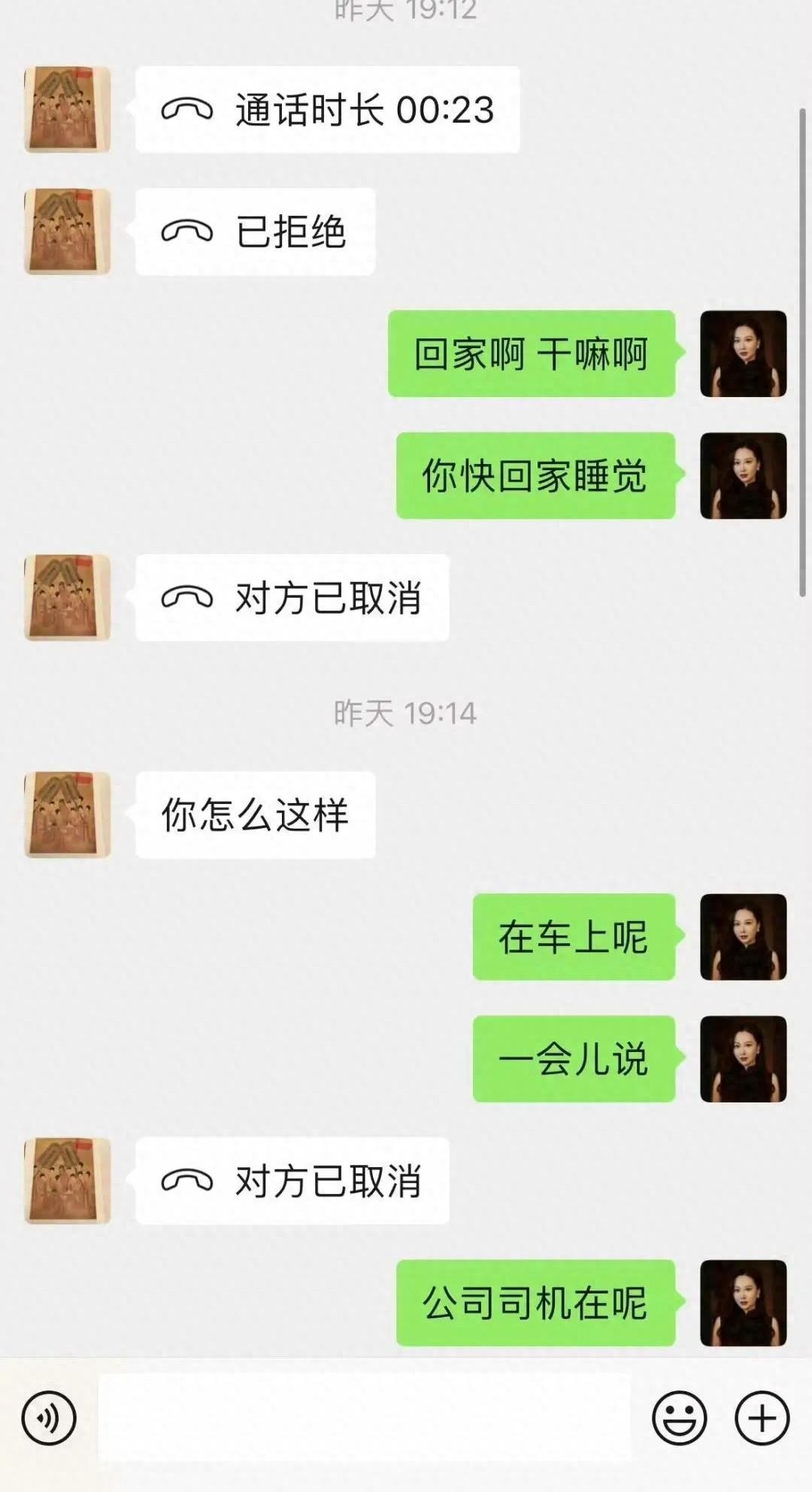Open my avatar beside 公司司机在呢
Screen dimensions: 812x1492
[743, 1303]
